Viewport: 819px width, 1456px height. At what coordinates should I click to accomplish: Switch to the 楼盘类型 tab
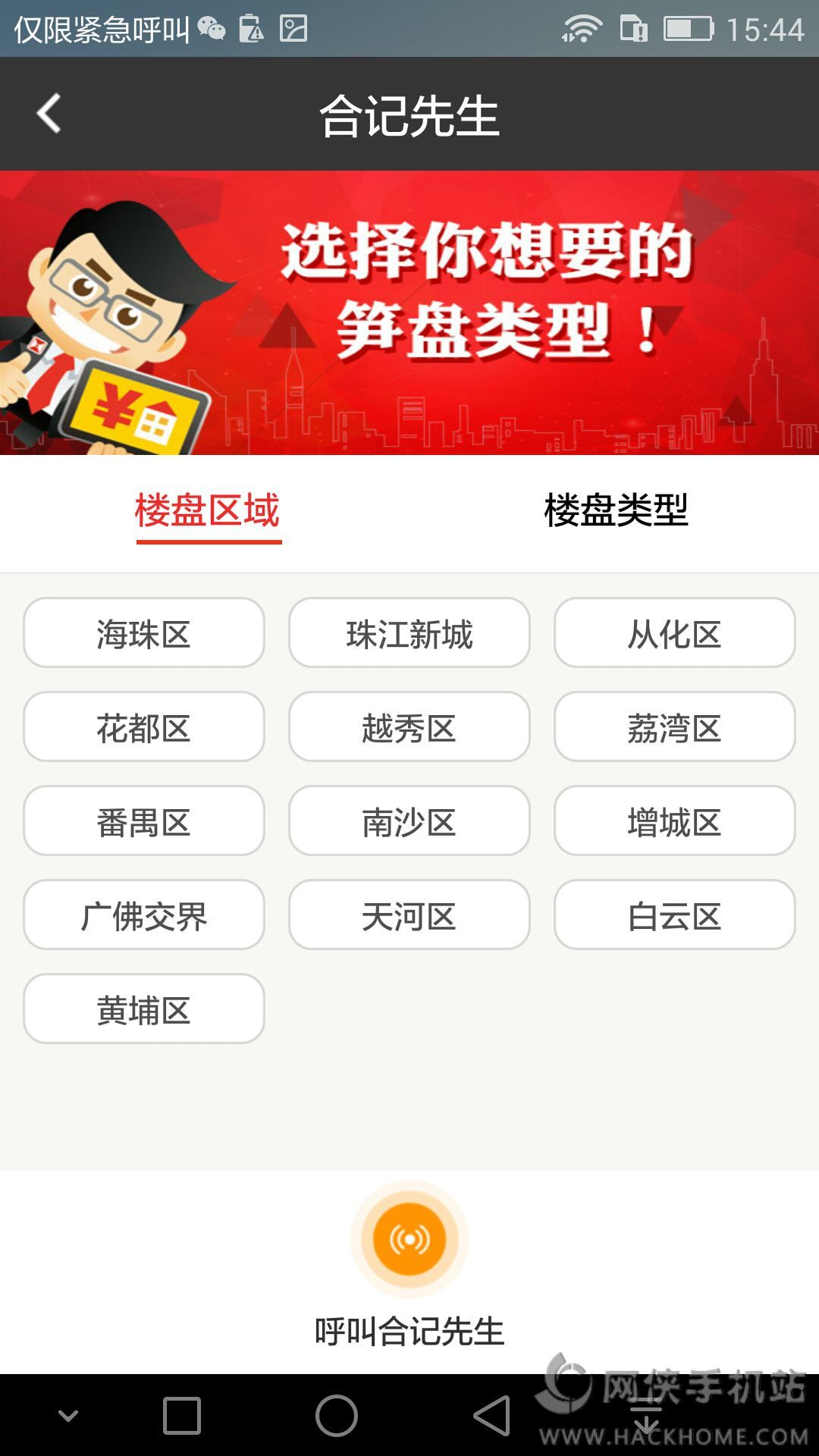point(615,510)
